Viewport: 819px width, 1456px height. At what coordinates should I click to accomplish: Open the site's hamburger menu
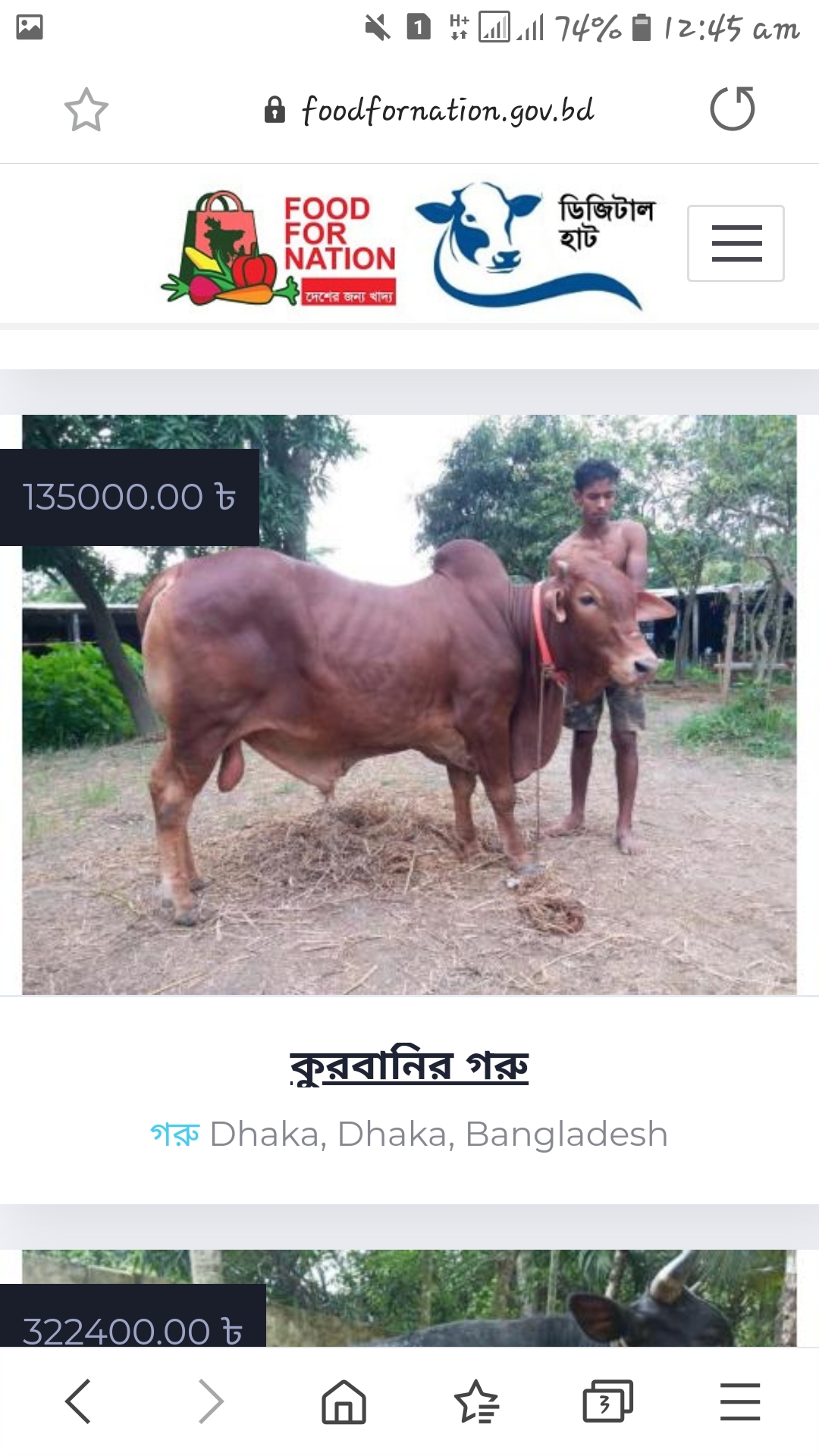point(736,243)
